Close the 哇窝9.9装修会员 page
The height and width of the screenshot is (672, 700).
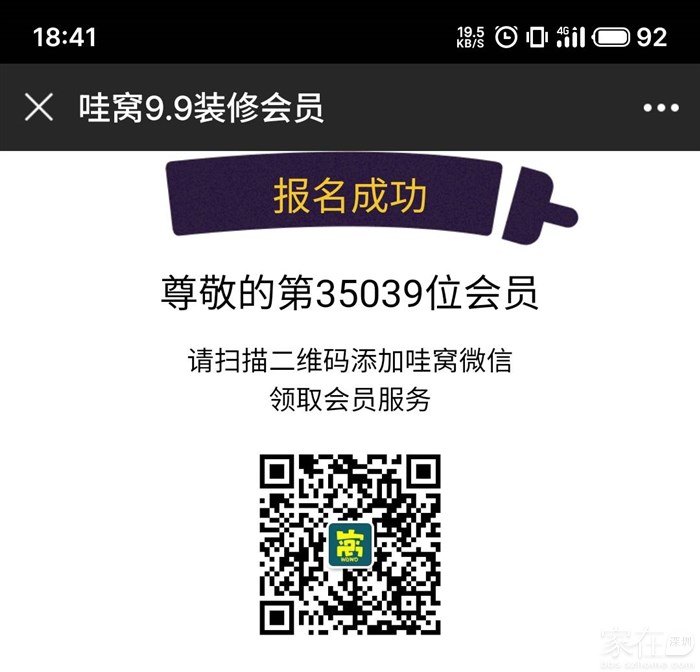tap(38, 107)
